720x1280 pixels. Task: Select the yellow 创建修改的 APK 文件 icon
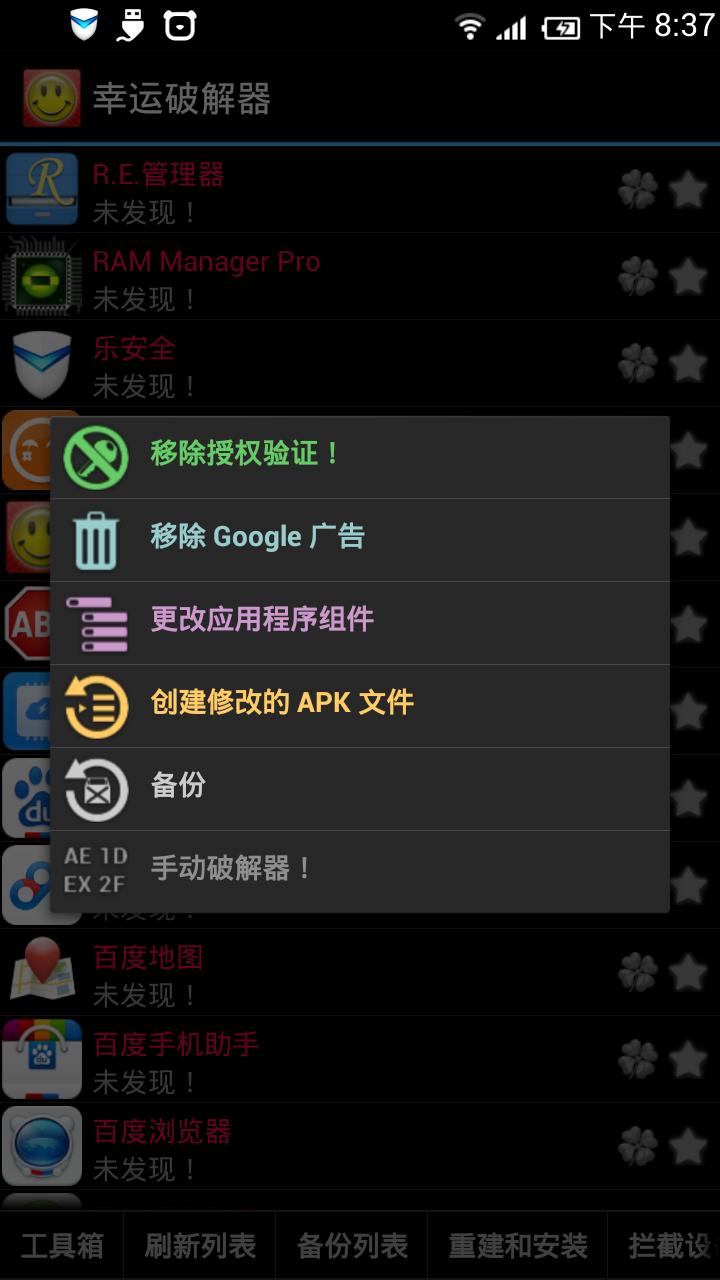coord(95,705)
